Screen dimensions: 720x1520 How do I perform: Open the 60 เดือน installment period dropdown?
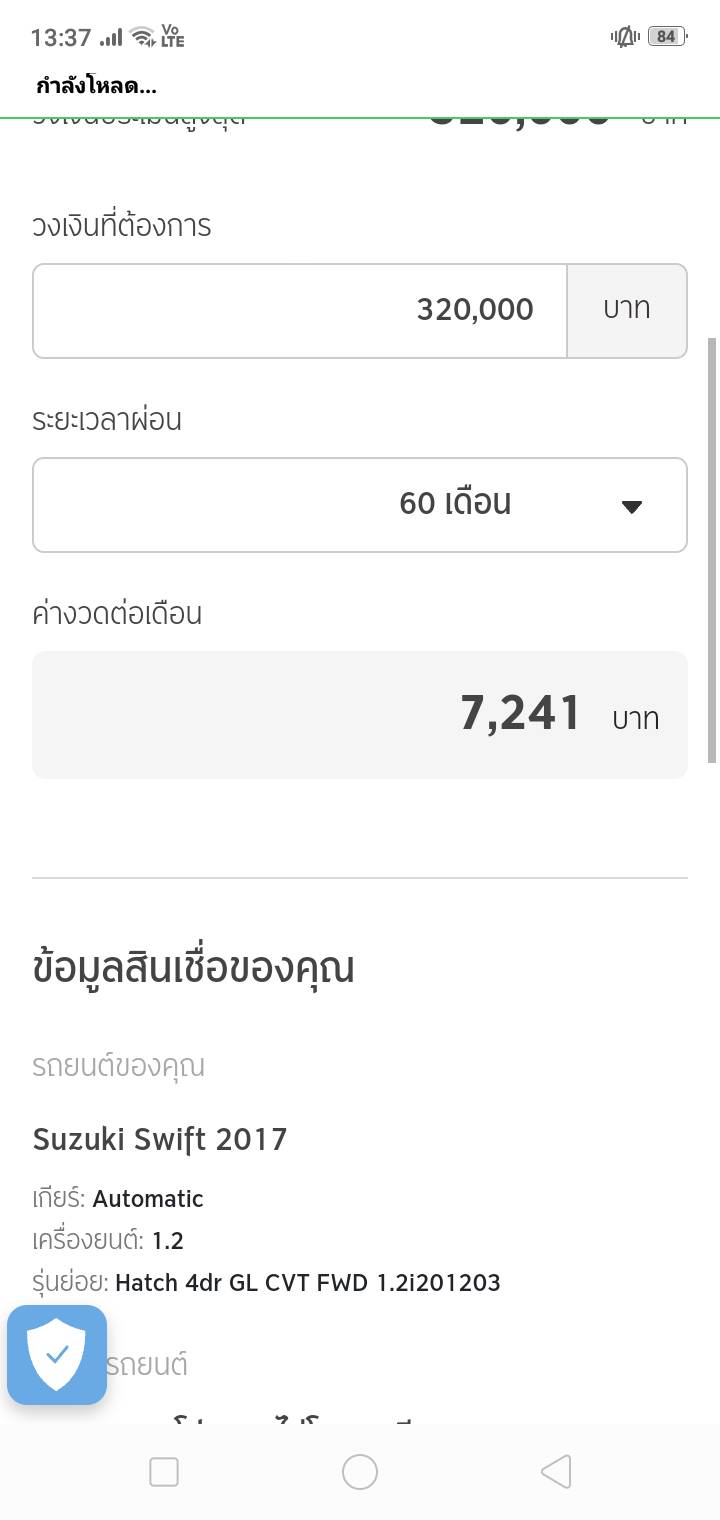[x=360, y=504]
